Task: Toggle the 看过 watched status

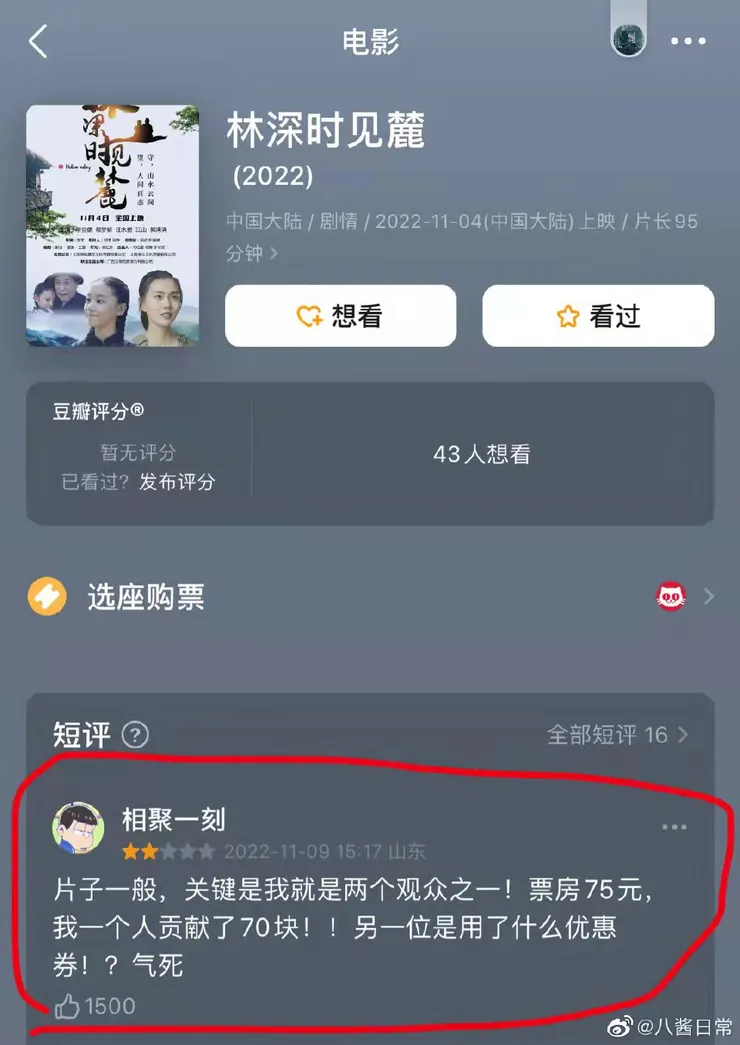Action: 598,314
